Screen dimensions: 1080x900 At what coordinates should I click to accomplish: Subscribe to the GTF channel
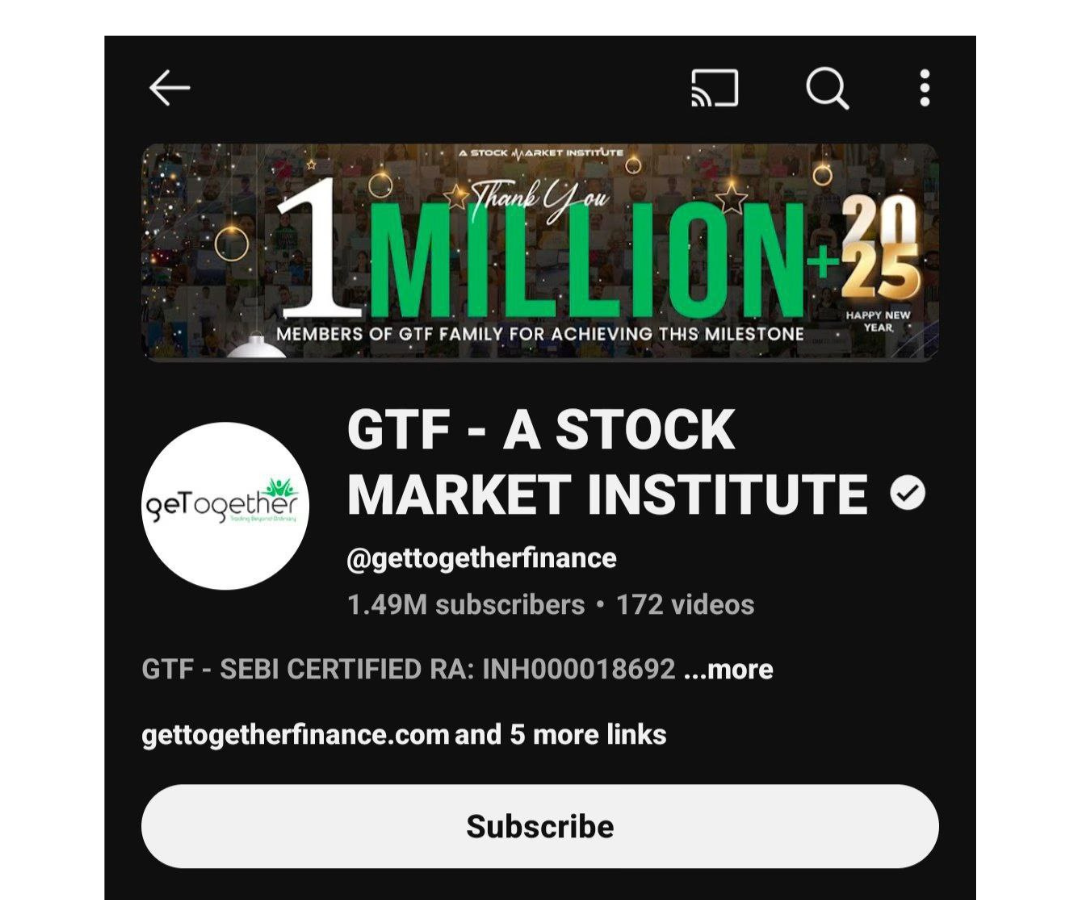tap(540, 826)
